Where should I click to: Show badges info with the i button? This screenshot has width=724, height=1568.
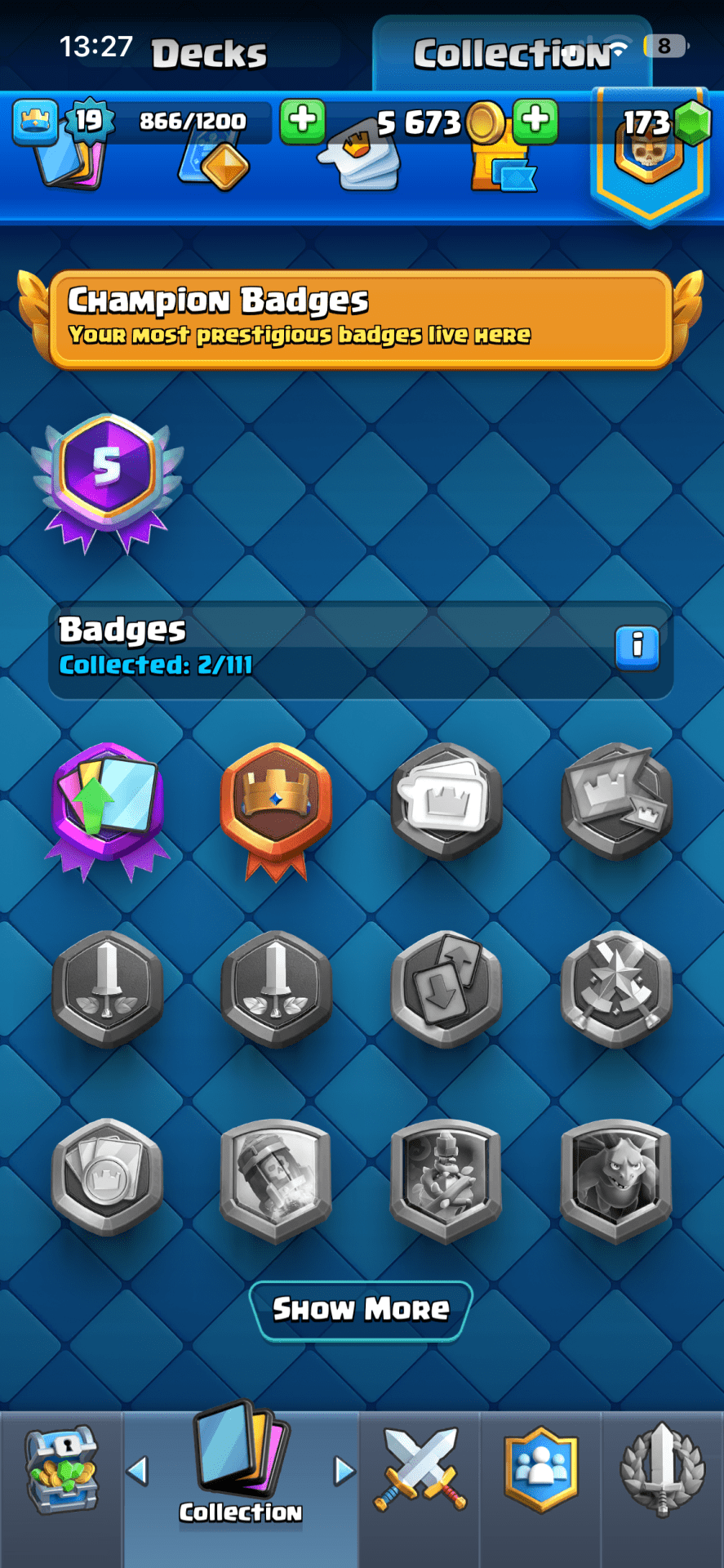[x=637, y=648]
